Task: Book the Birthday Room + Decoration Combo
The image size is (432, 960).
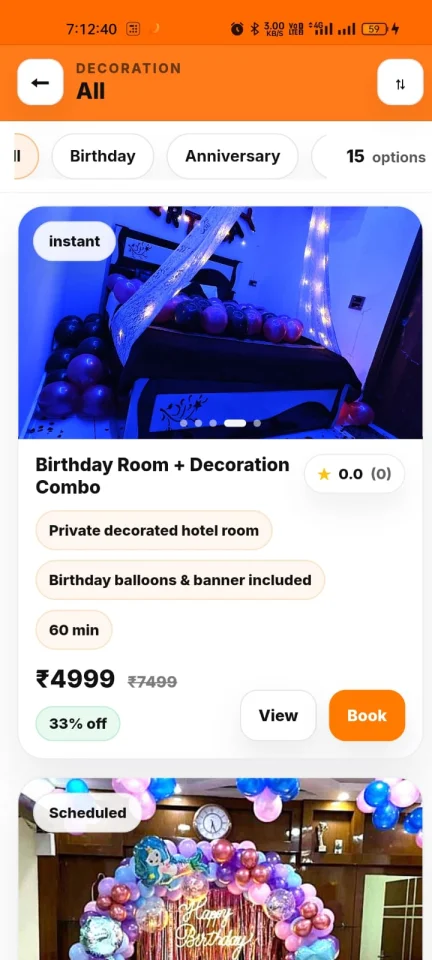Action: pyautogui.click(x=367, y=715)
